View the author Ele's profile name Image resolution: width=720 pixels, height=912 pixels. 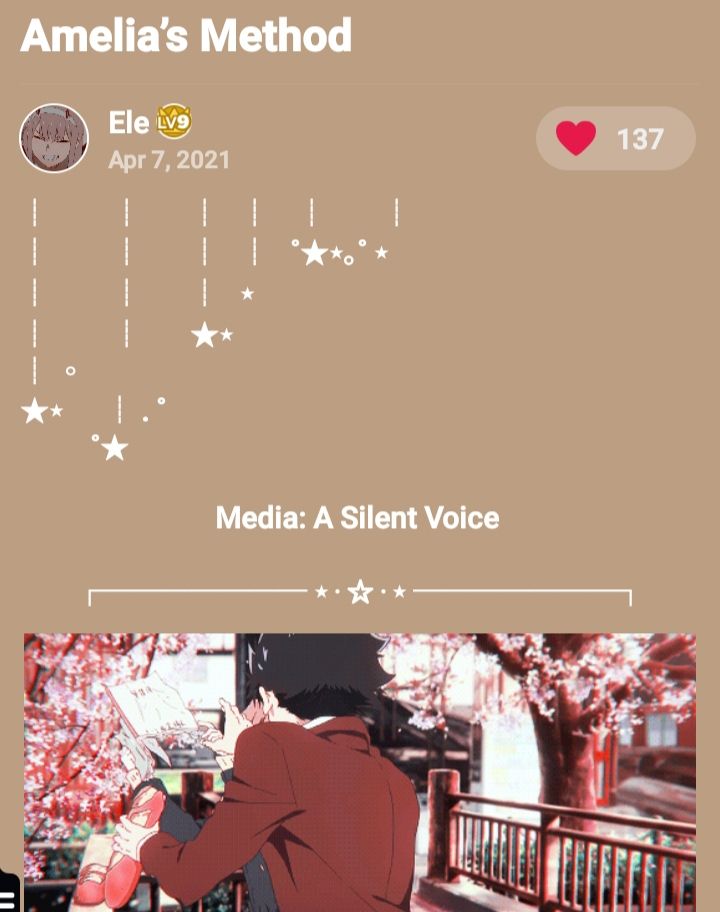128,123
